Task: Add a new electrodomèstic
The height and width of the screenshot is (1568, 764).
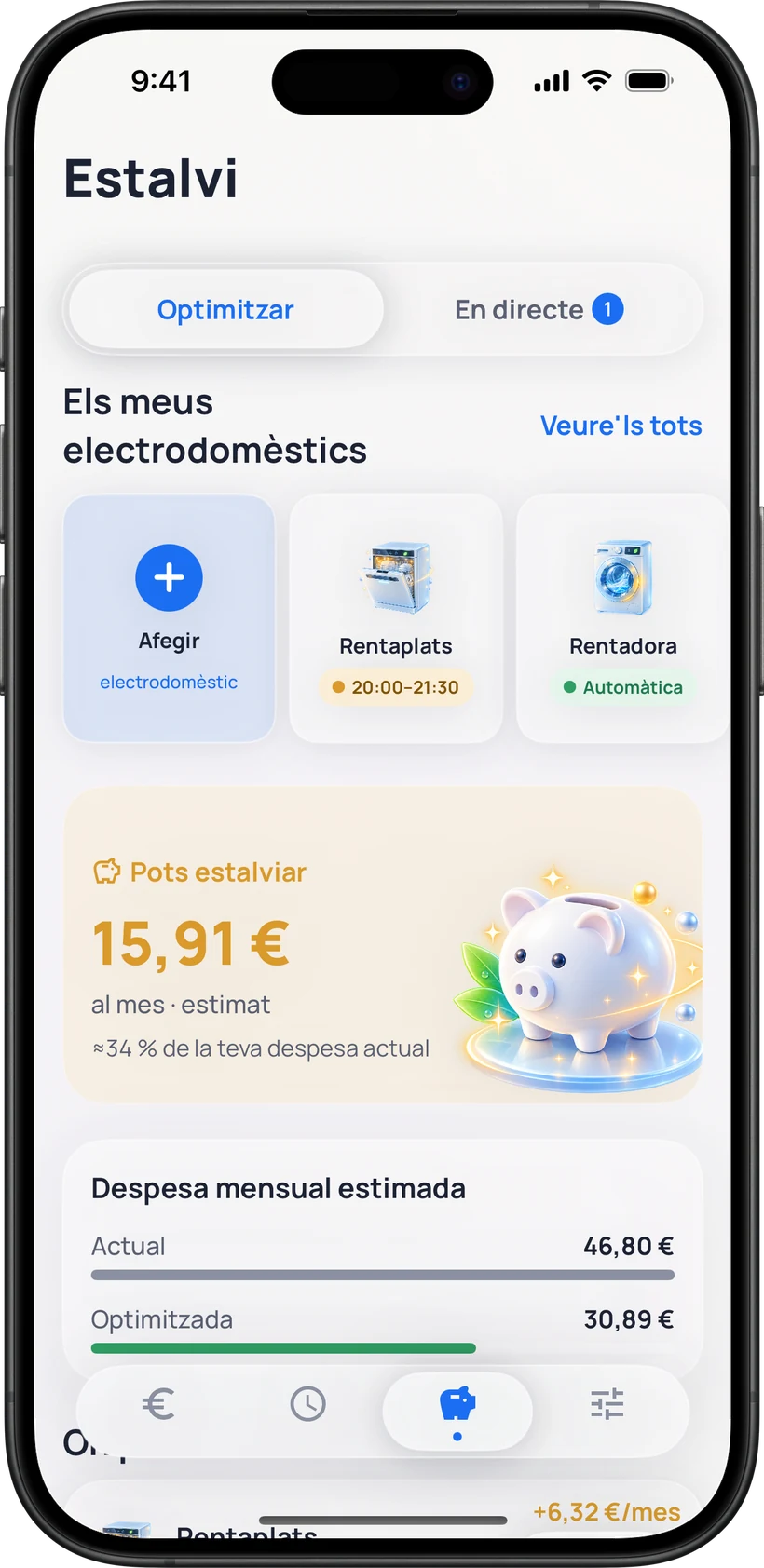Action: click(x=169, y=618)
